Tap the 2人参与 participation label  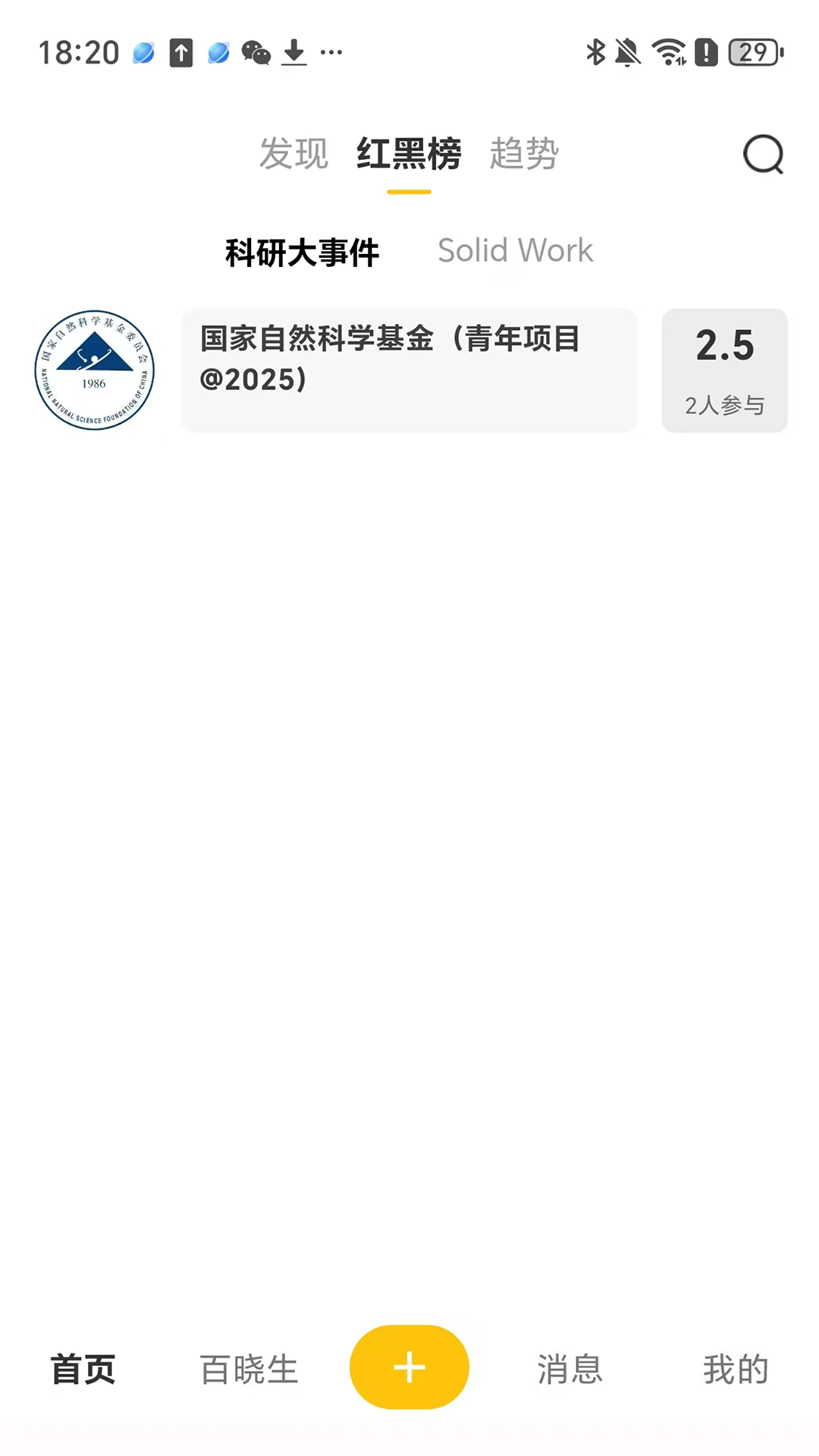[724, 406]
